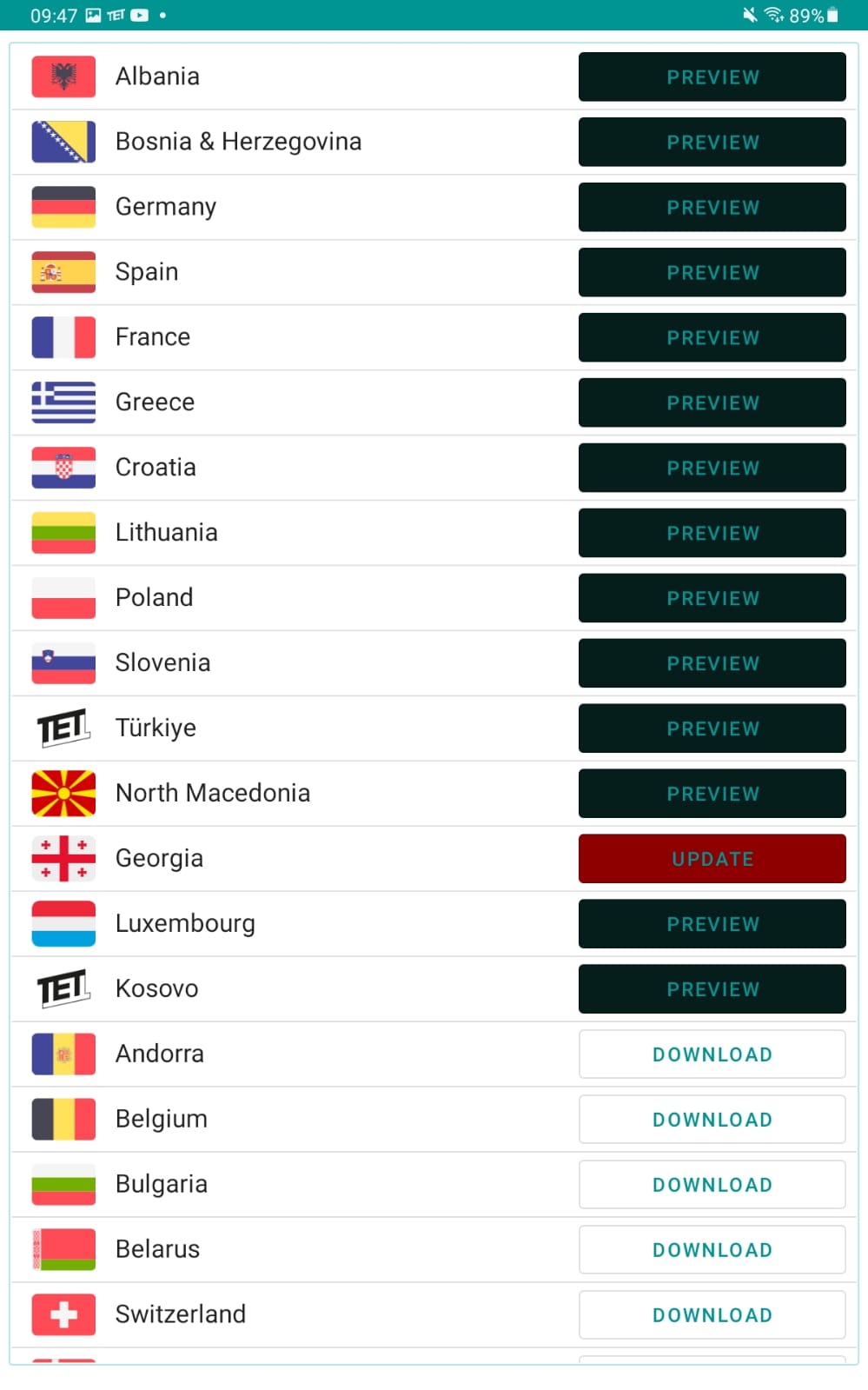The image size is (868, 1390).
Task: Preview Spain's content
Action: coord(712,273)
